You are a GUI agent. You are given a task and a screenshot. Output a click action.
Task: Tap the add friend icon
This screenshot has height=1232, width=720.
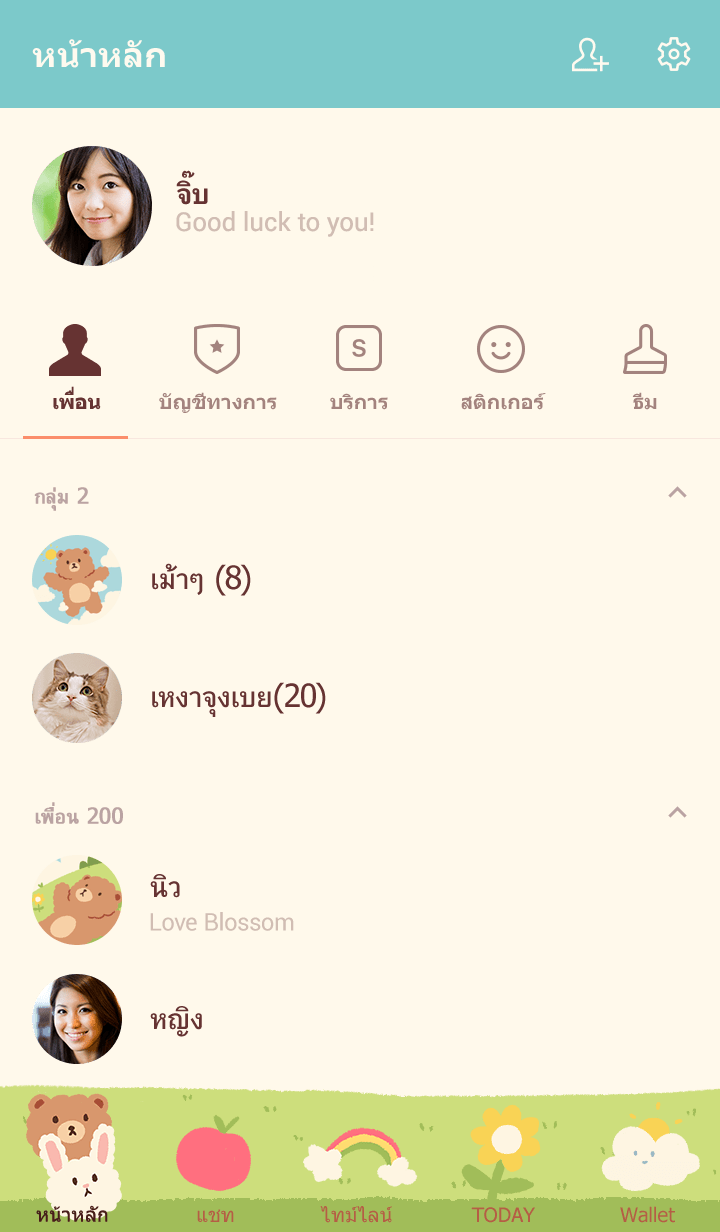(x=589, y=54)
